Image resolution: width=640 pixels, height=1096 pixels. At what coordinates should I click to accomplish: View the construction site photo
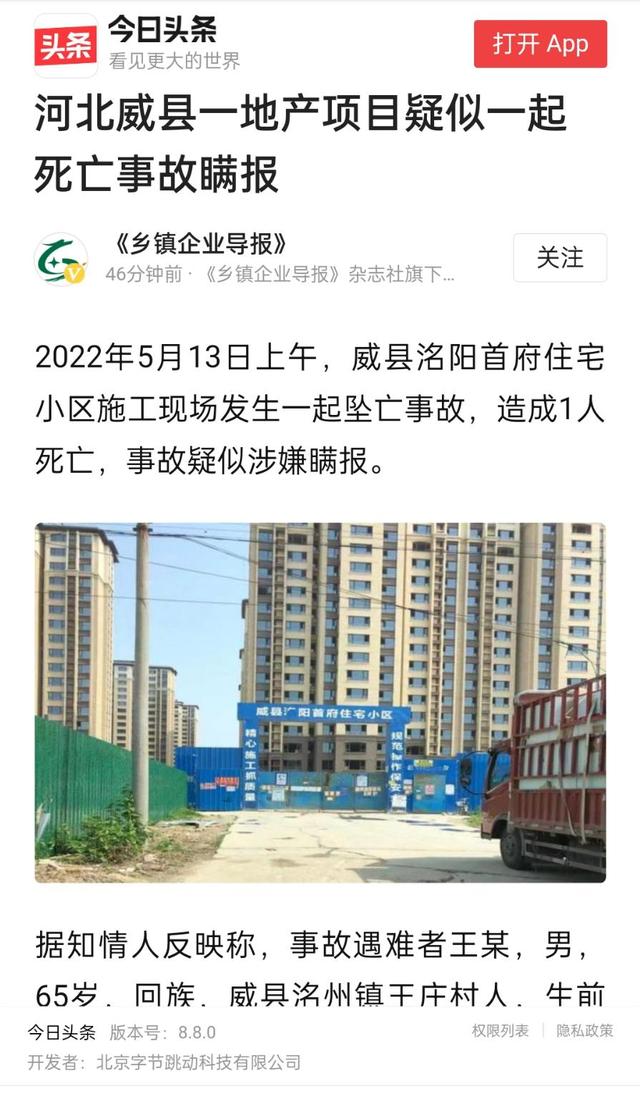tap(320, 702)
